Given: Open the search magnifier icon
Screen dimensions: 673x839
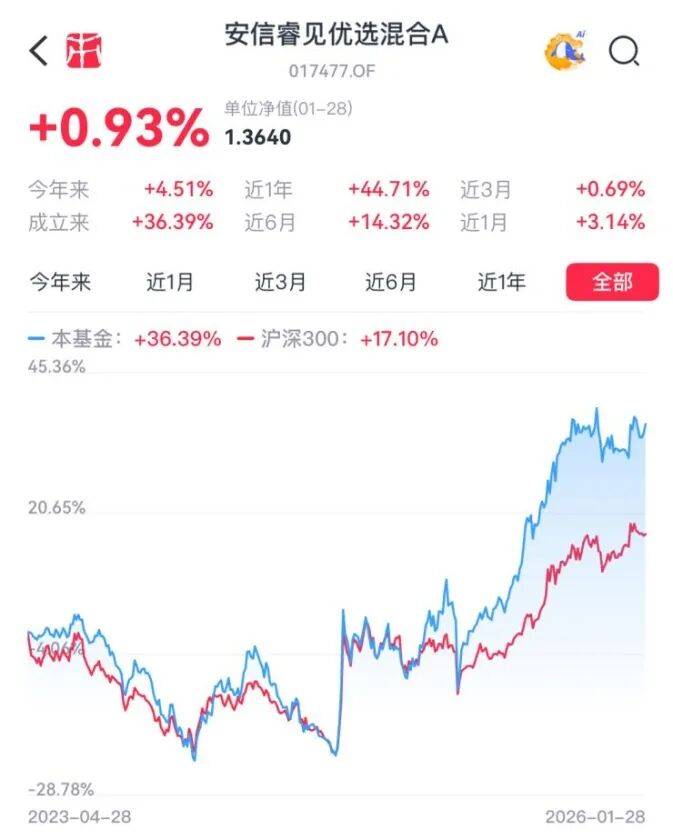Looking at the screenshot, I should point(624,51).
